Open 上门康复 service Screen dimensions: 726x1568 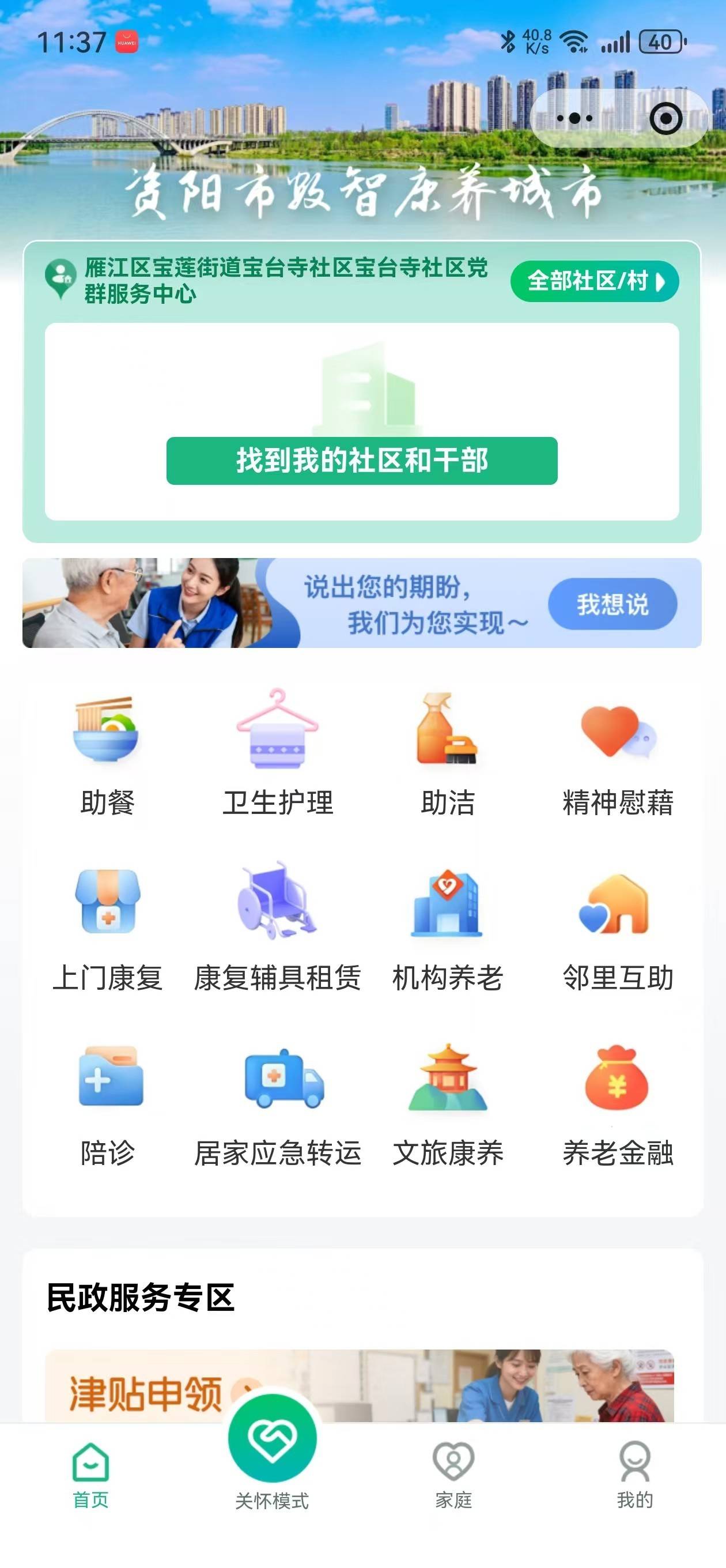(107, 928)
